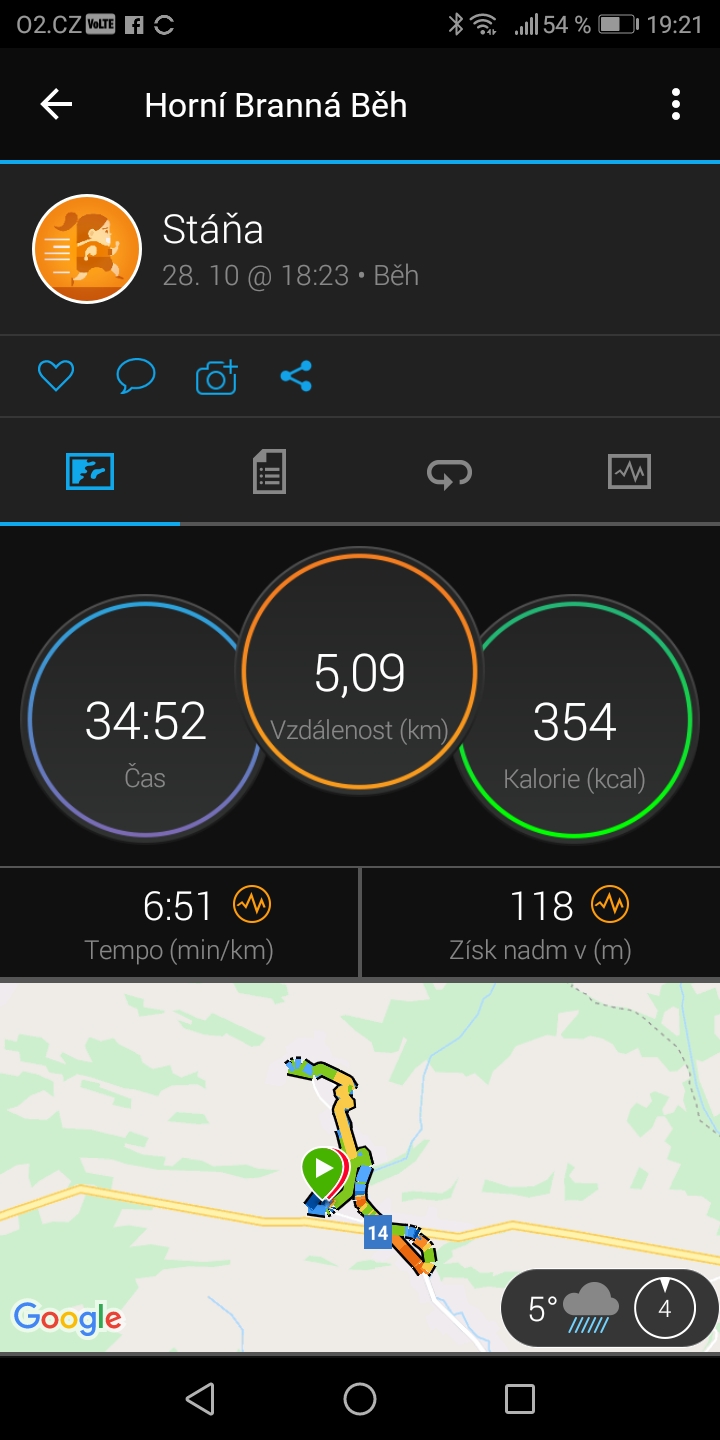Open the three-dot overflow menu
Viewport: 720px width, 1440px height.
point(676,104)
